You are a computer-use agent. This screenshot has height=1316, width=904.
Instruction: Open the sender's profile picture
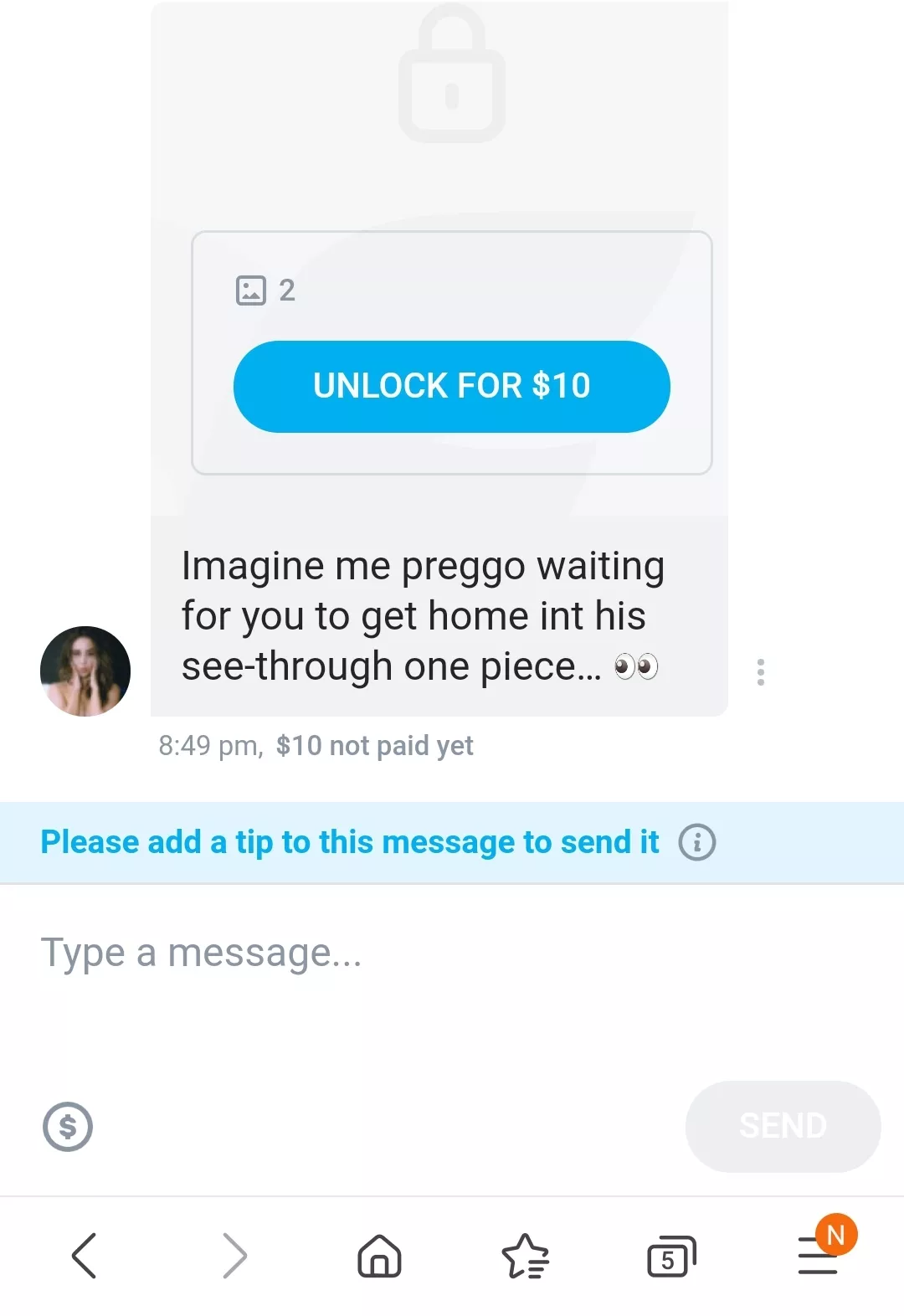pos(85,671)
